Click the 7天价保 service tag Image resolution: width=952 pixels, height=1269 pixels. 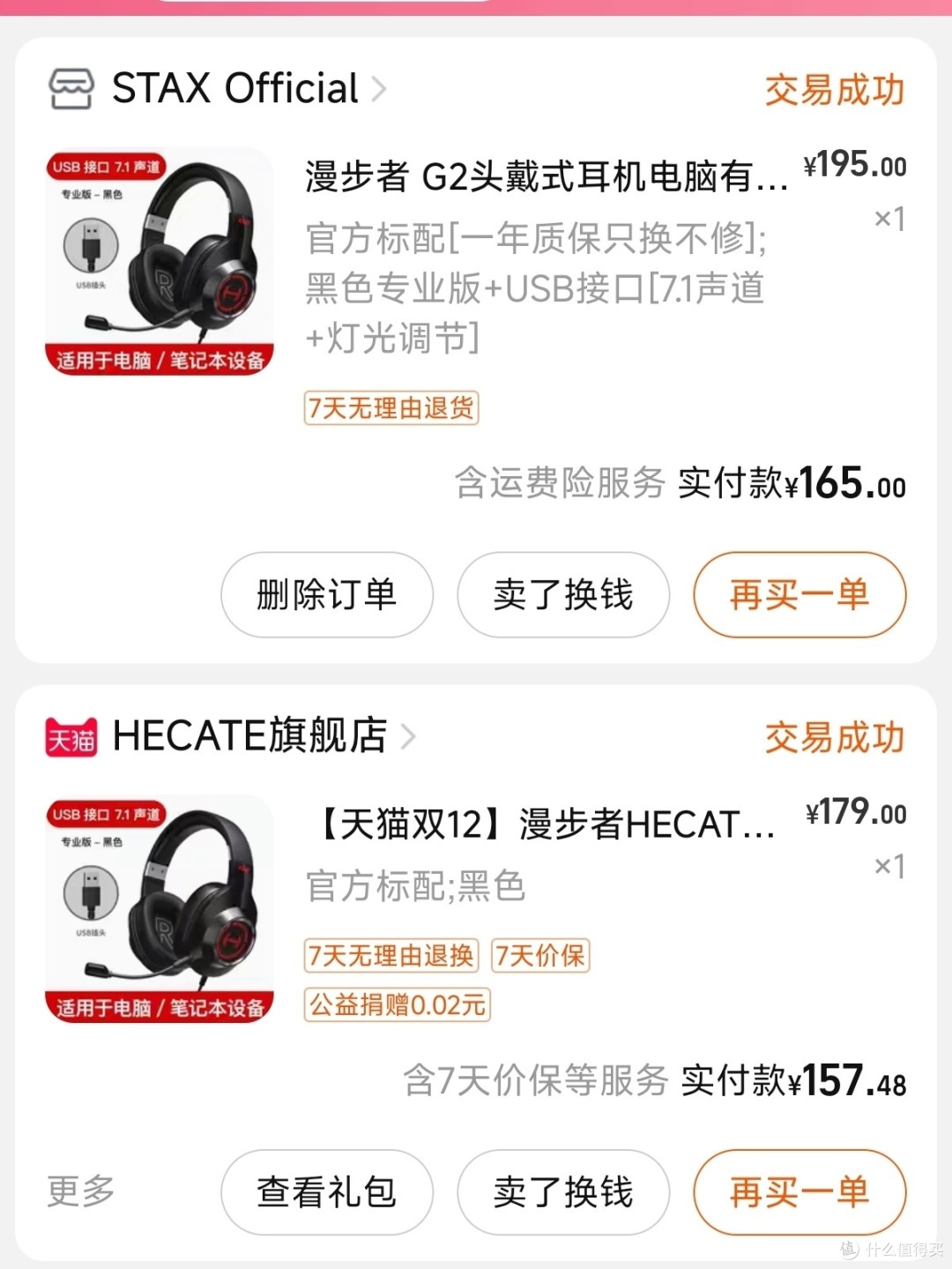click(x=540, y=956)
